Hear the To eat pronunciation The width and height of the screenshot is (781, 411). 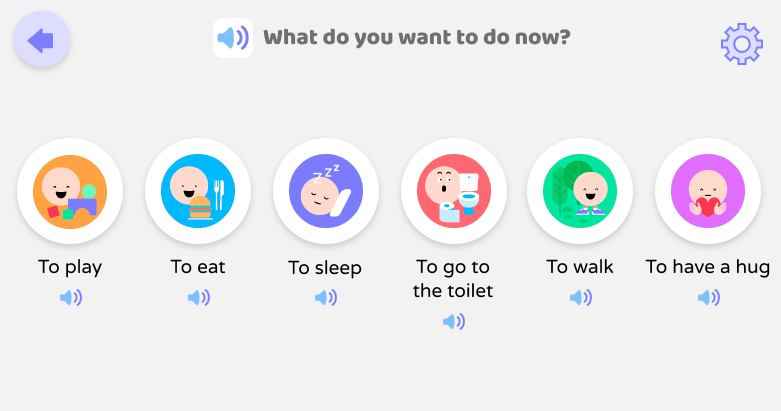[198, 297]
